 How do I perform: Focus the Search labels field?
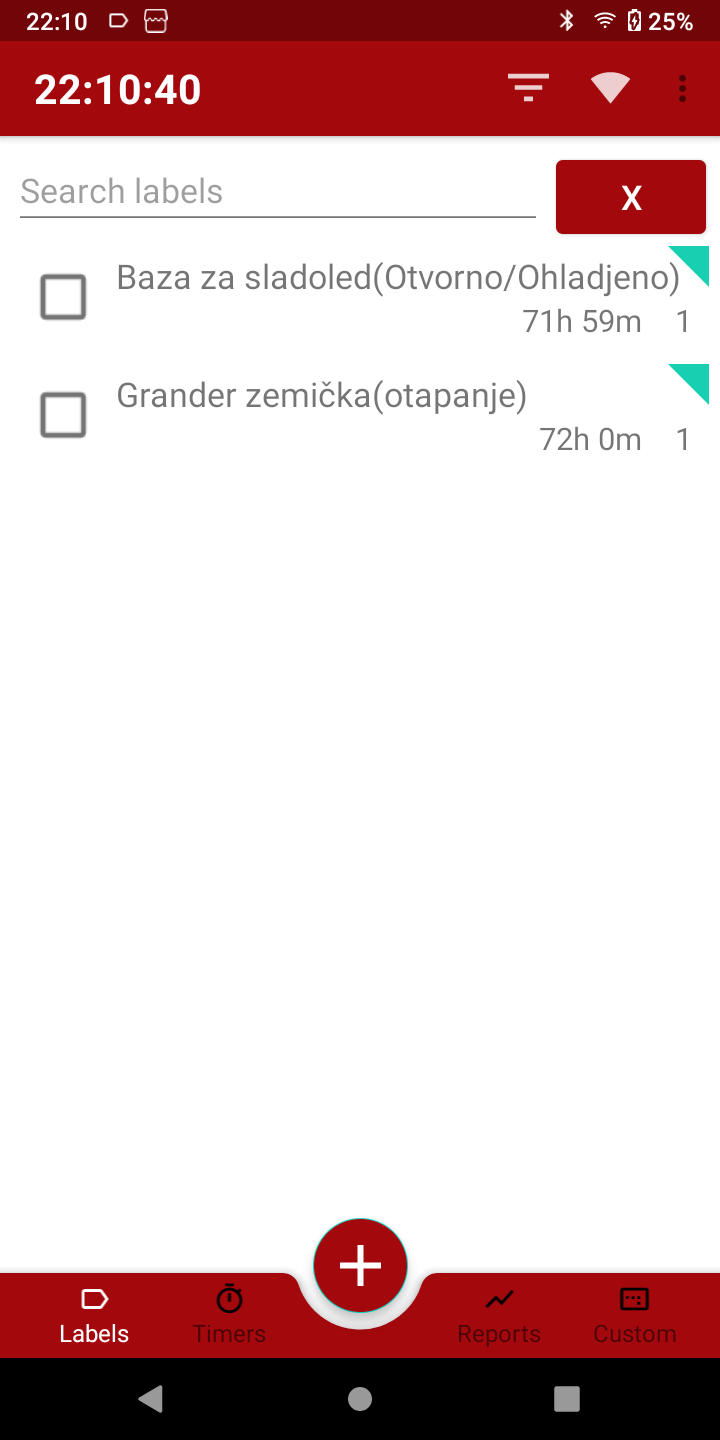tap(277, 192)
